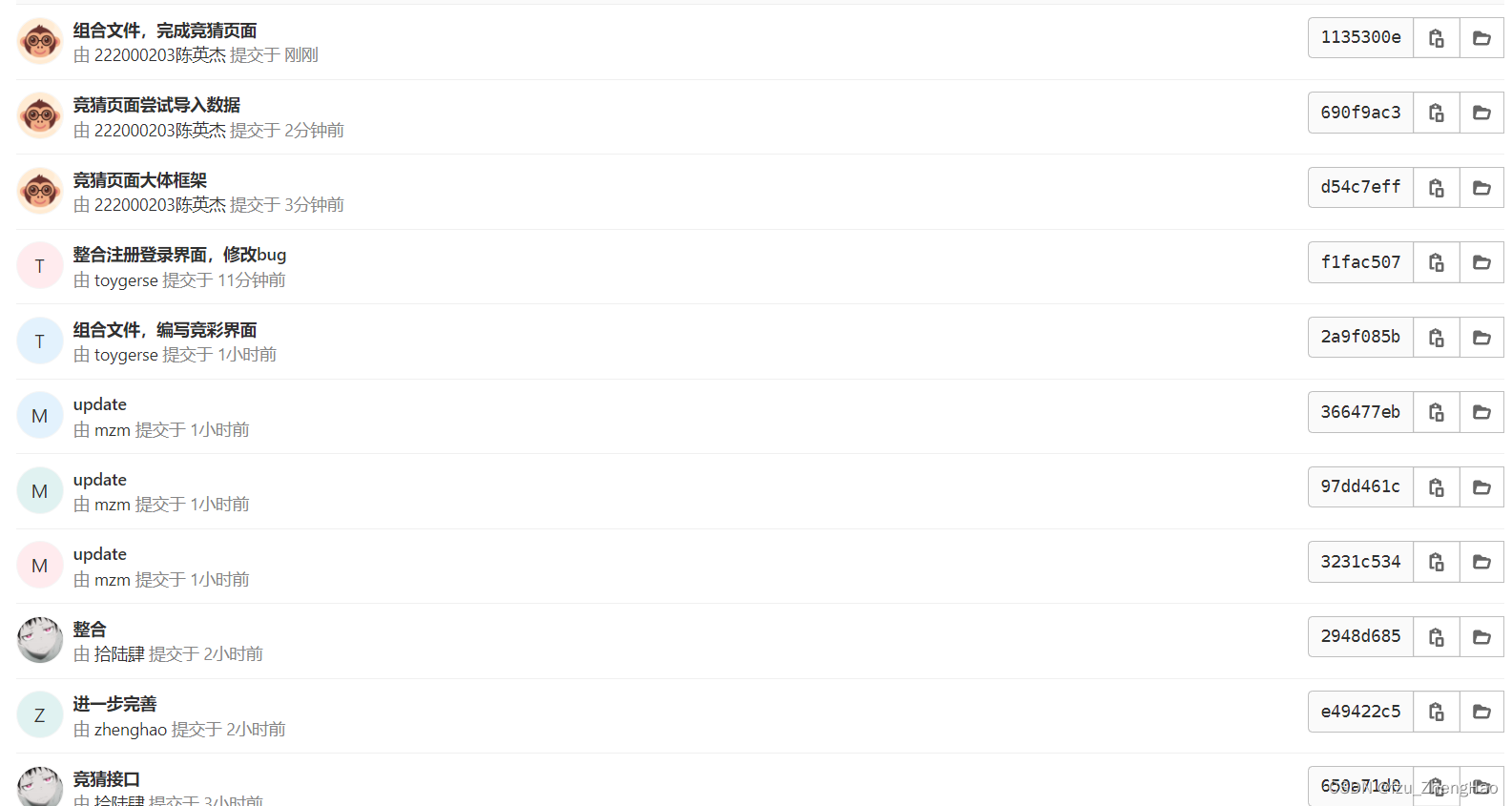Open commit titled 整合注册登录界面，修改bug
Screen dimensions: 1512x806
click(179, 255)
